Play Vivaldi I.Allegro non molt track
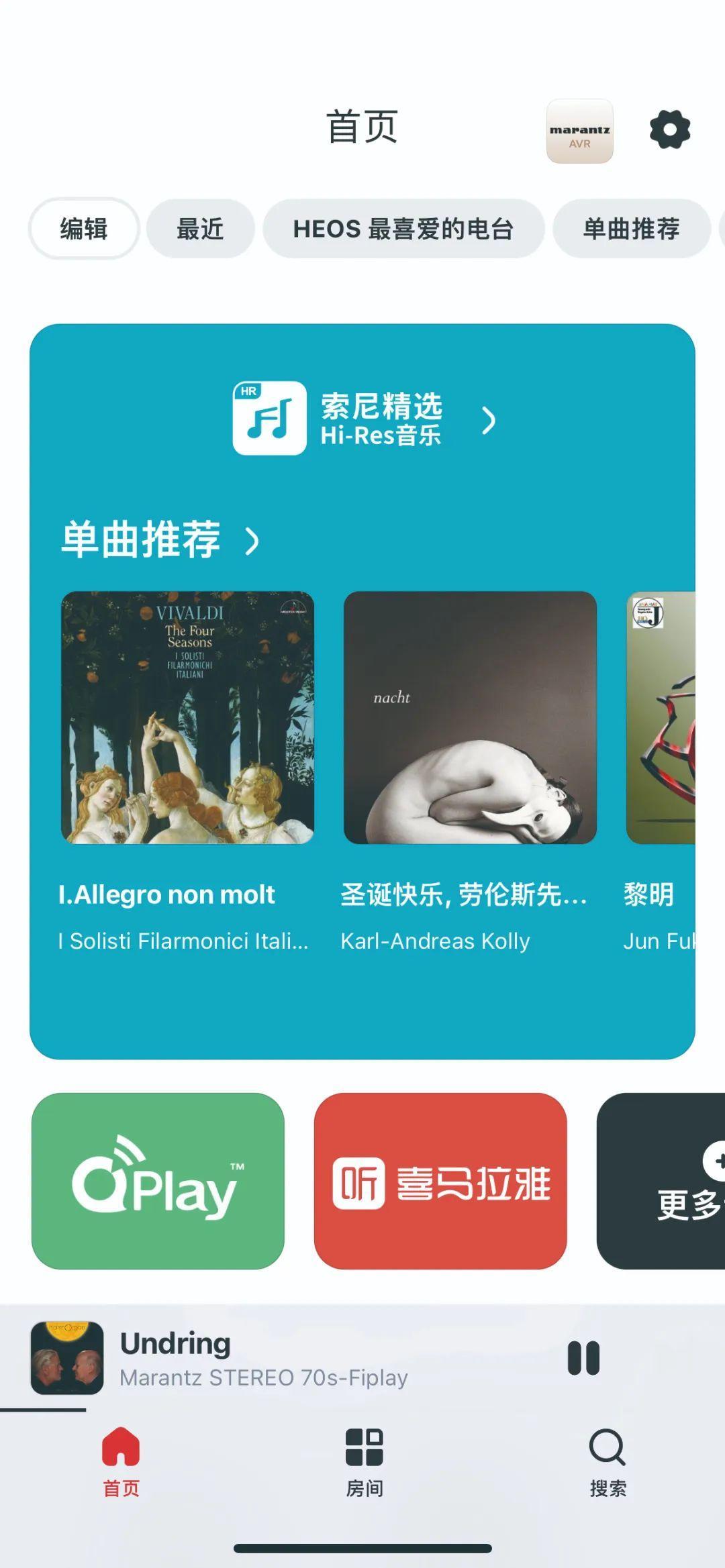This screenshot has width=725, height=1568. tap(187, 717)
